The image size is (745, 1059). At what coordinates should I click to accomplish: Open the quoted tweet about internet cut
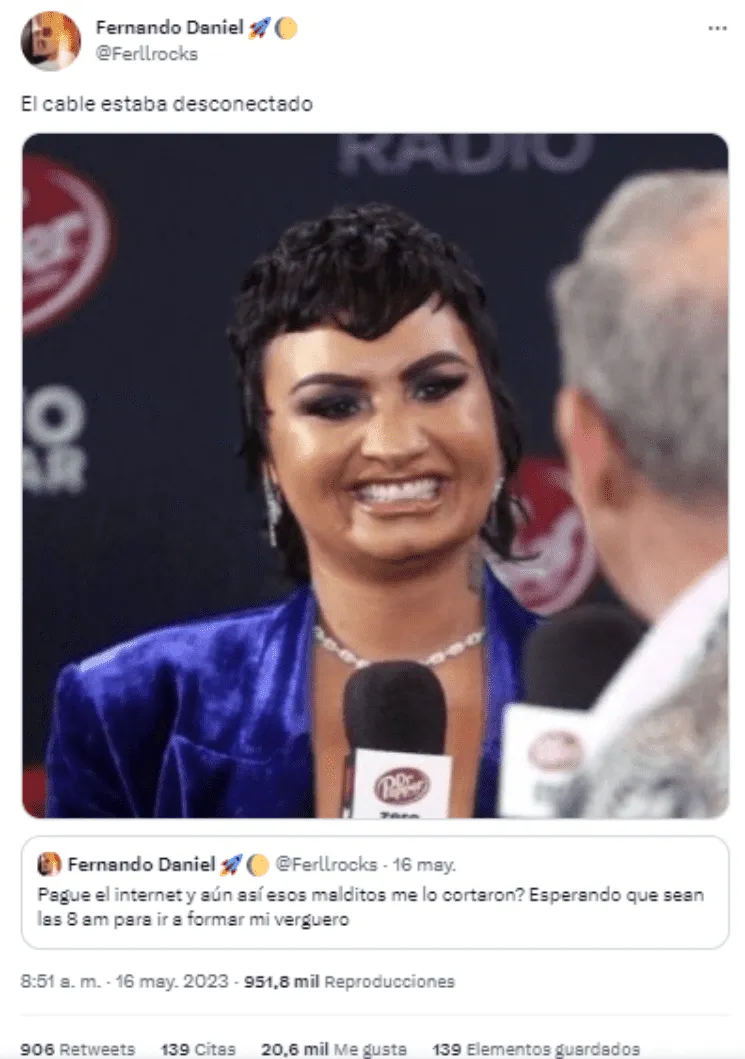point(375,892)
